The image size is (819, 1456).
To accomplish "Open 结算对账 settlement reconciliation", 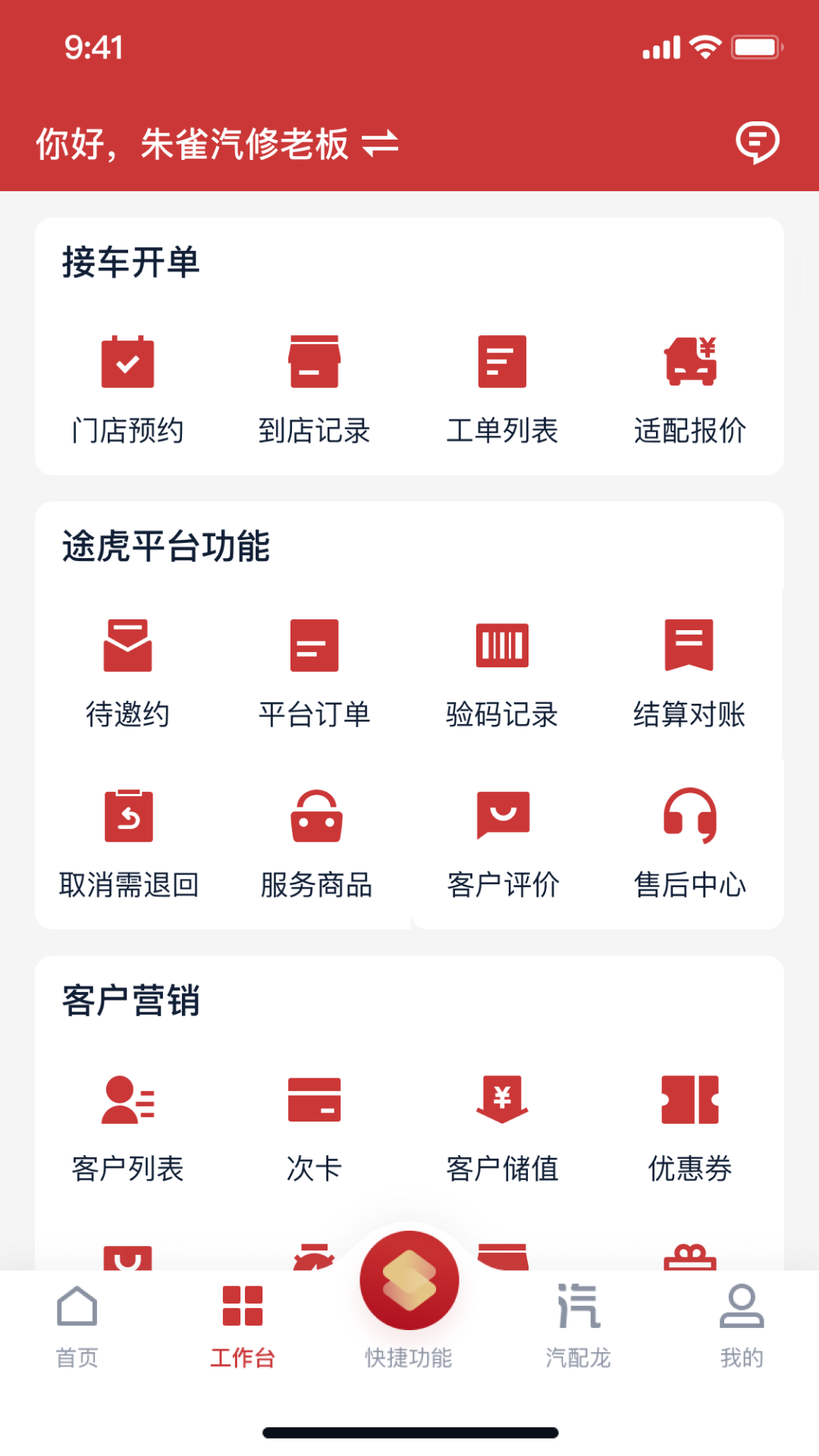I will point(690,672).
